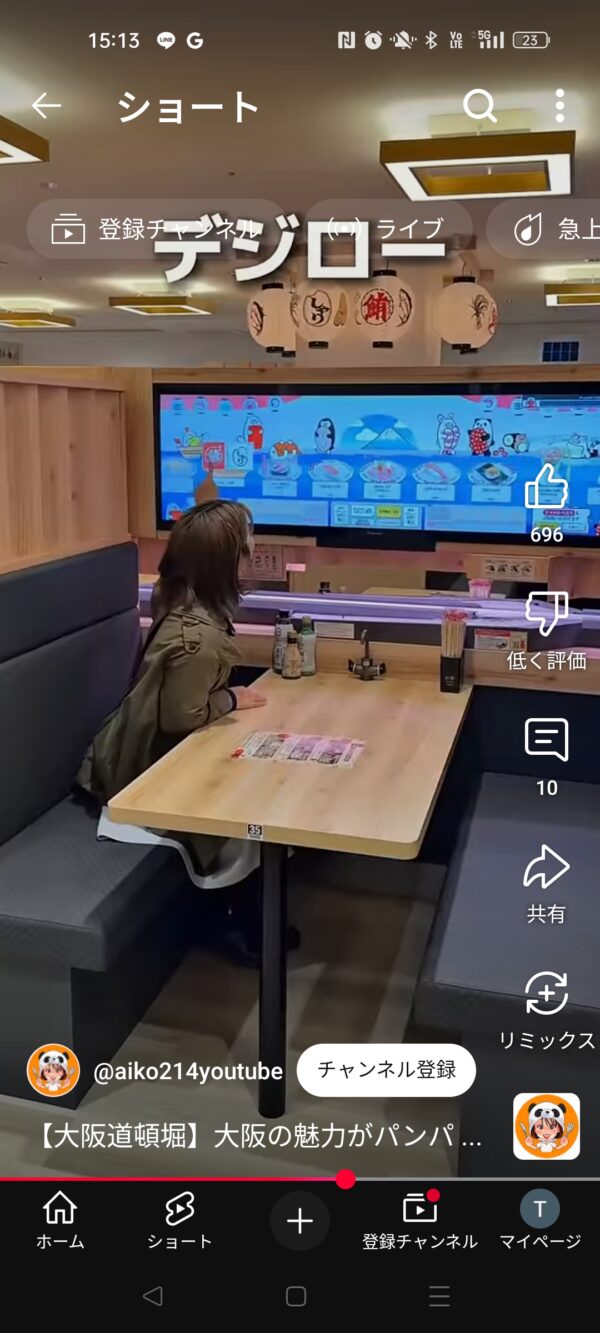The image size is (600, 1333).
Task: Open the comments with 10 replies
Action: click(x=546, y=742)
